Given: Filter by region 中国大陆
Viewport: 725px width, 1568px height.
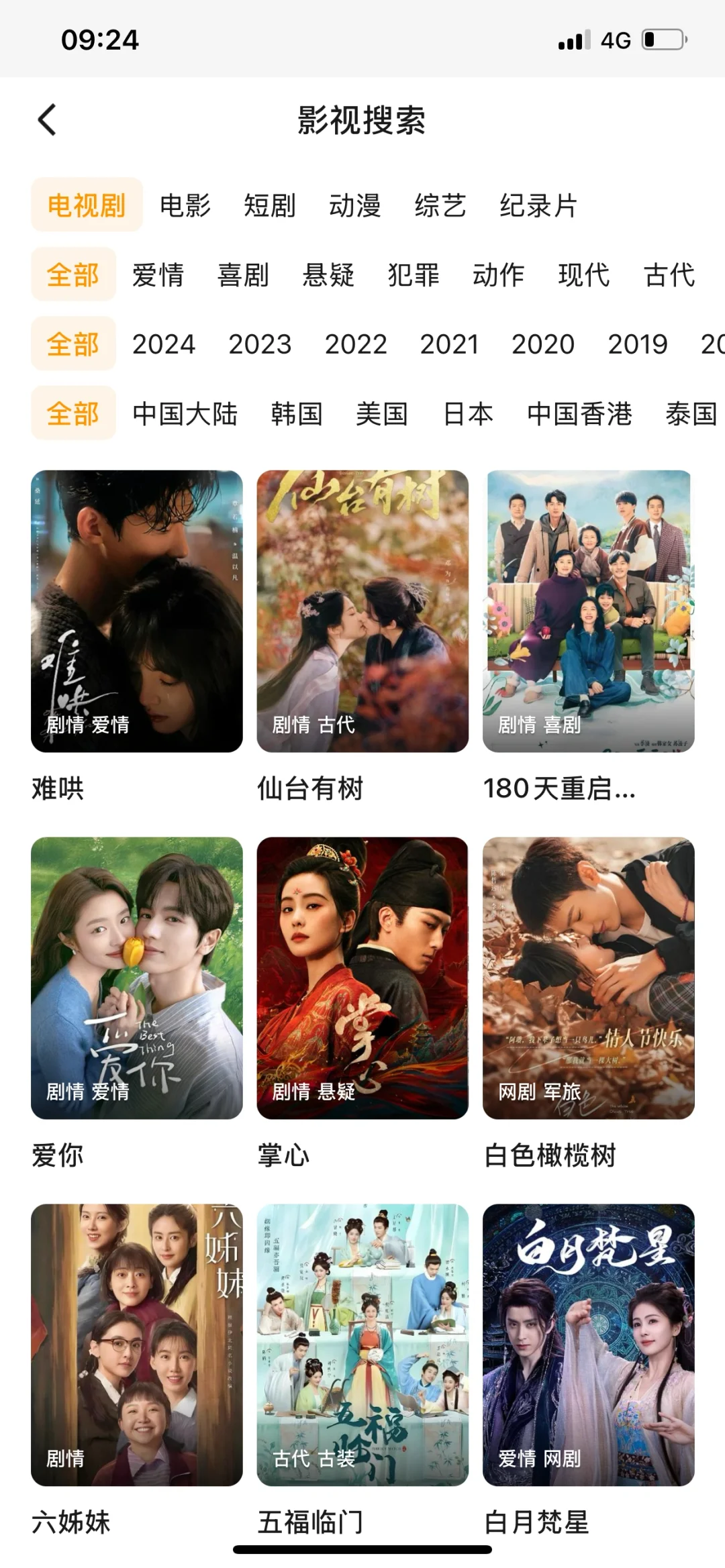Looking at the screenshot, I should (x=185, y=413).
